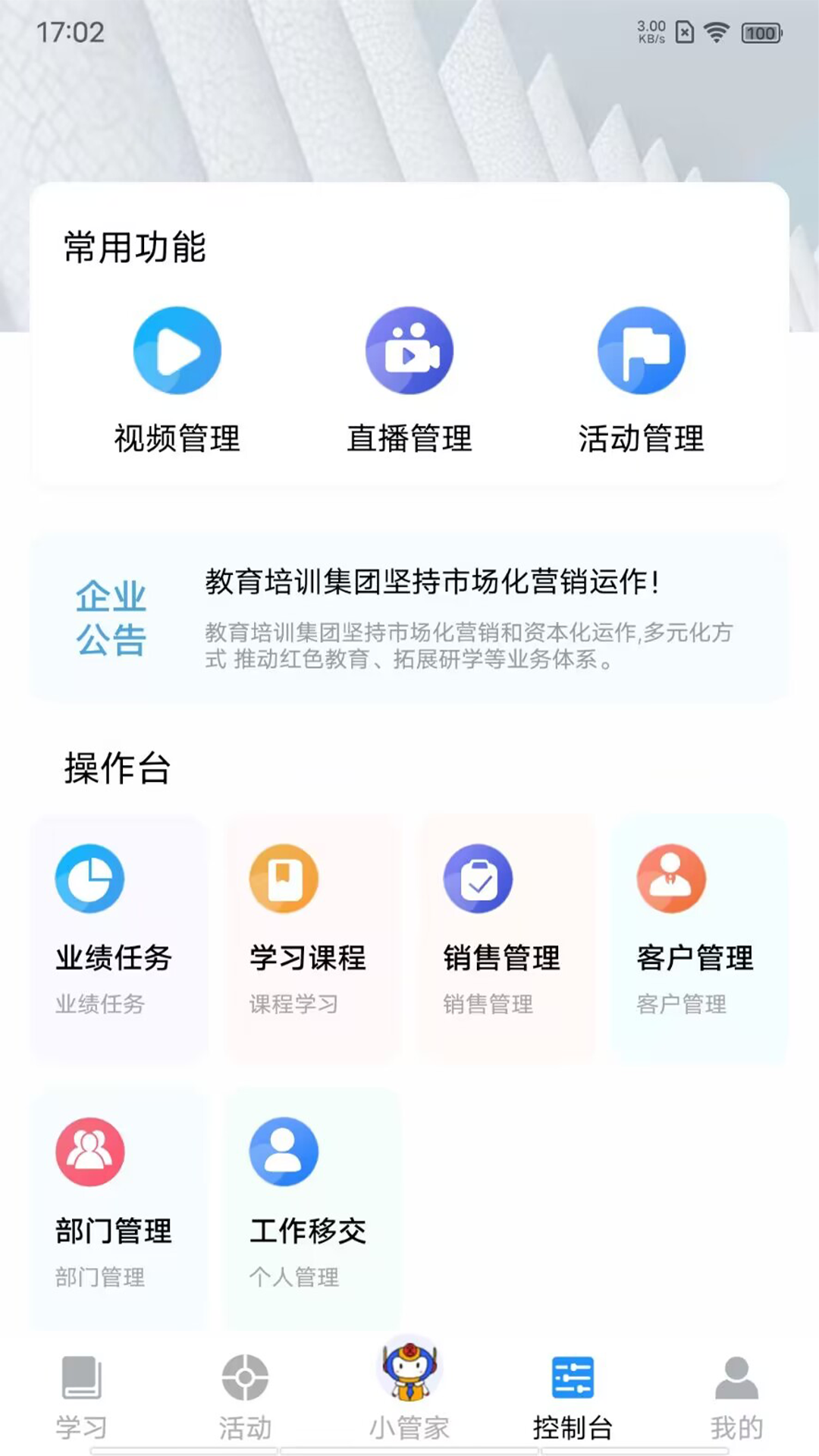The width and height of the screenshot is (819, 1456).
Task: Open the 客户管理 customer icon
Action: 670,877
